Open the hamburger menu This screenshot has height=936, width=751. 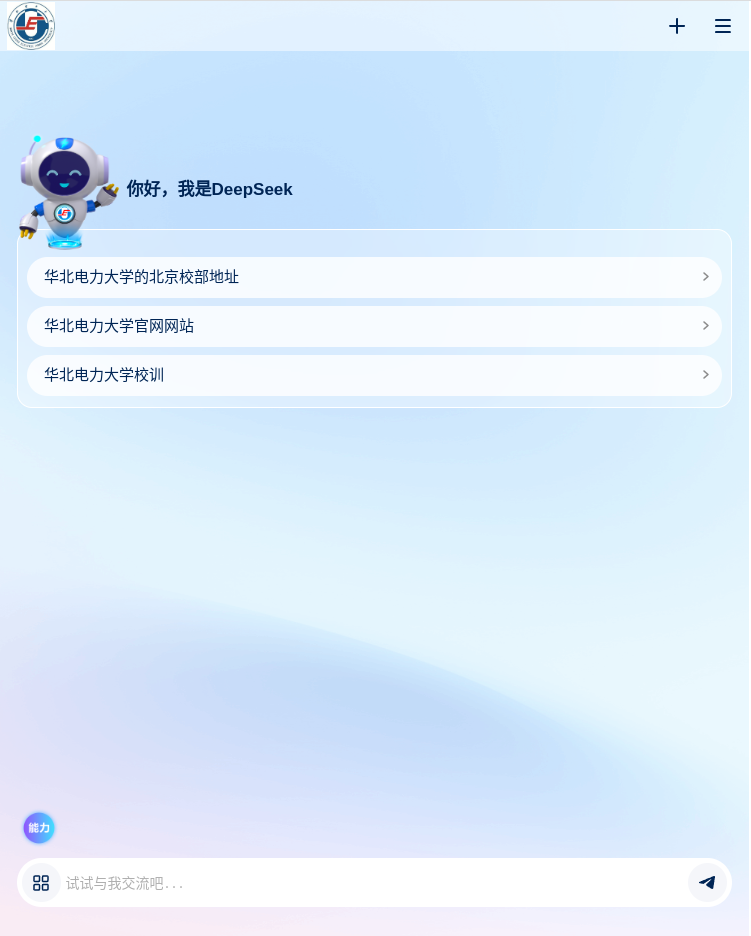pyautogui.click(x=723, y=26)
